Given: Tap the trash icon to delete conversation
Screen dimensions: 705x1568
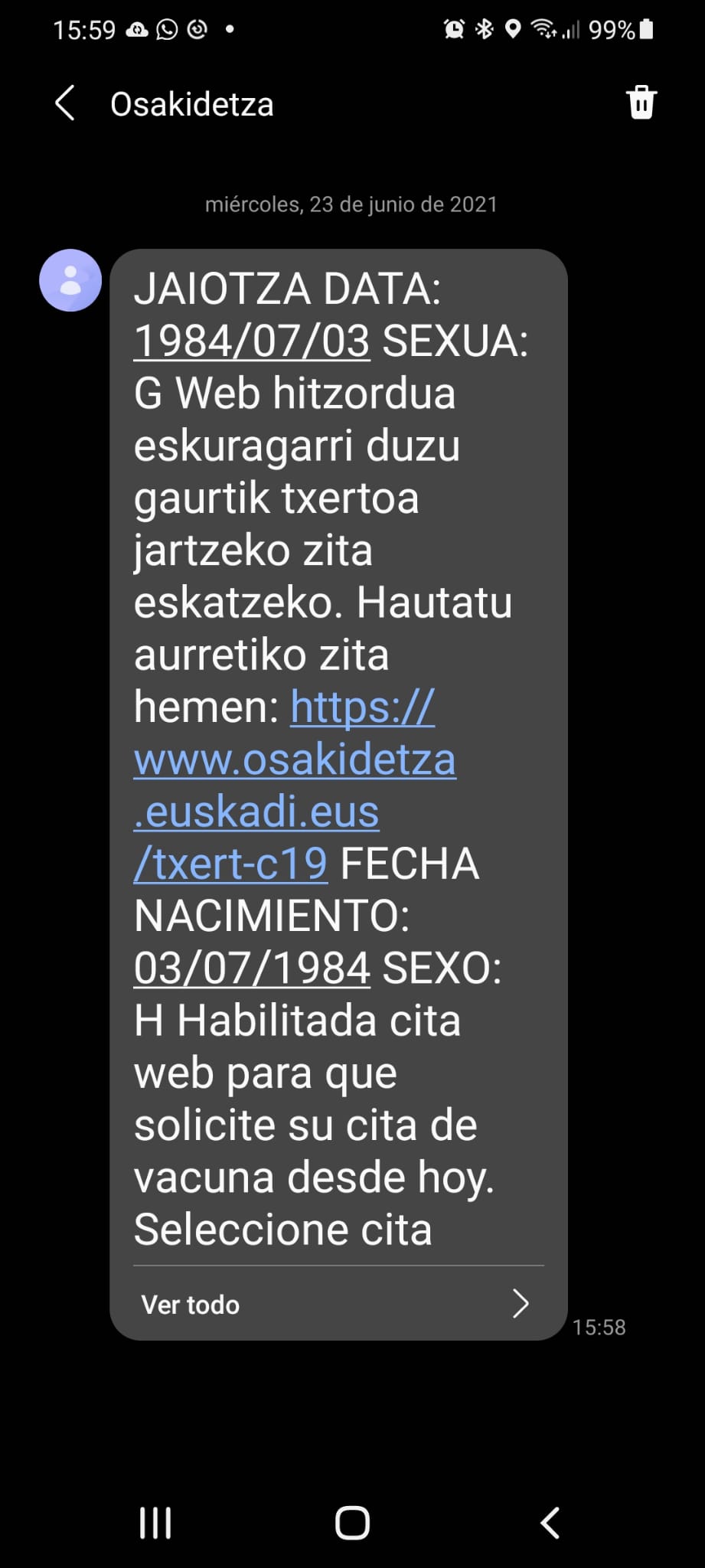Looking at the screenshot, I should [641, 103].
